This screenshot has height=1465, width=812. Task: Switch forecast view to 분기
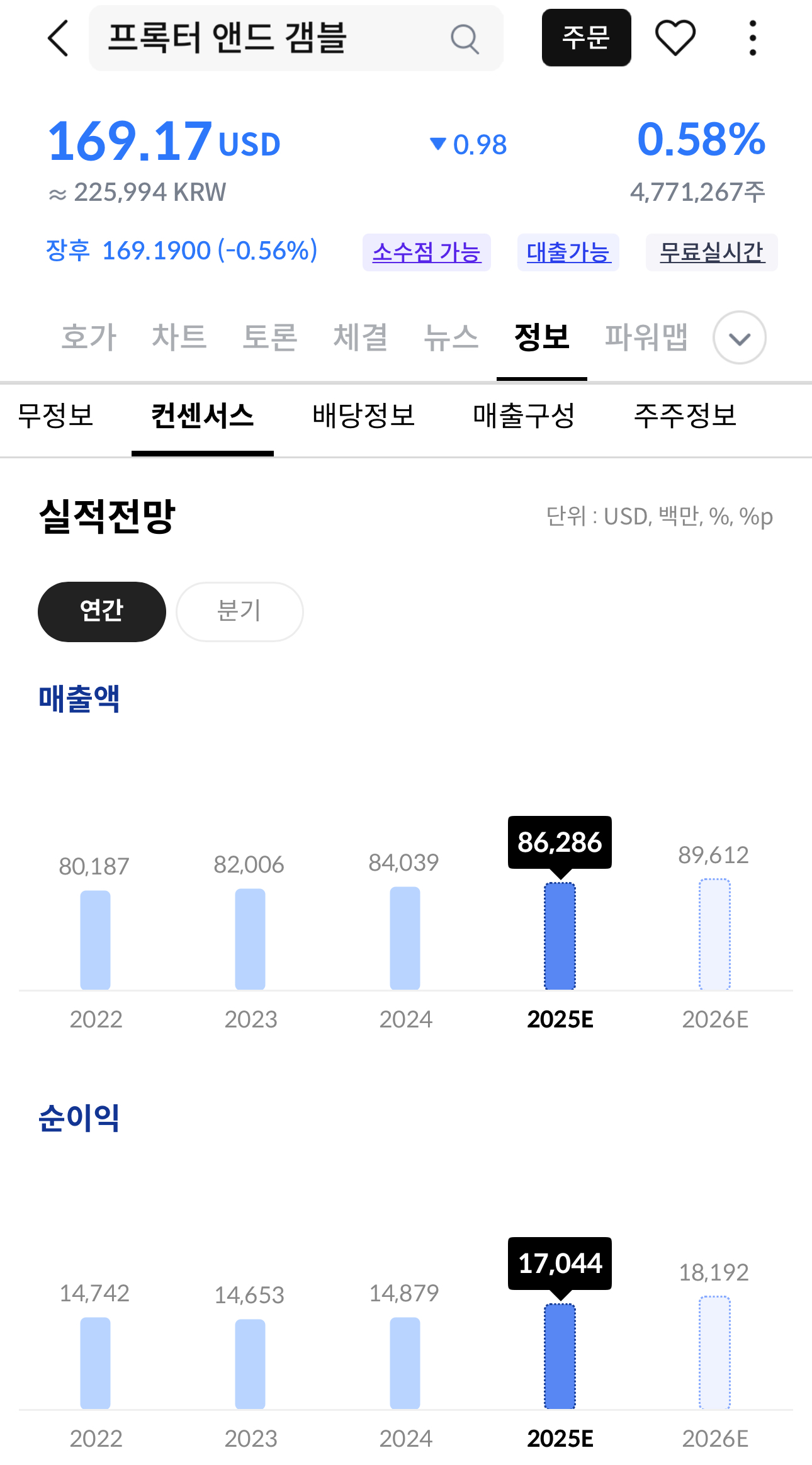(x=239, y=611)
